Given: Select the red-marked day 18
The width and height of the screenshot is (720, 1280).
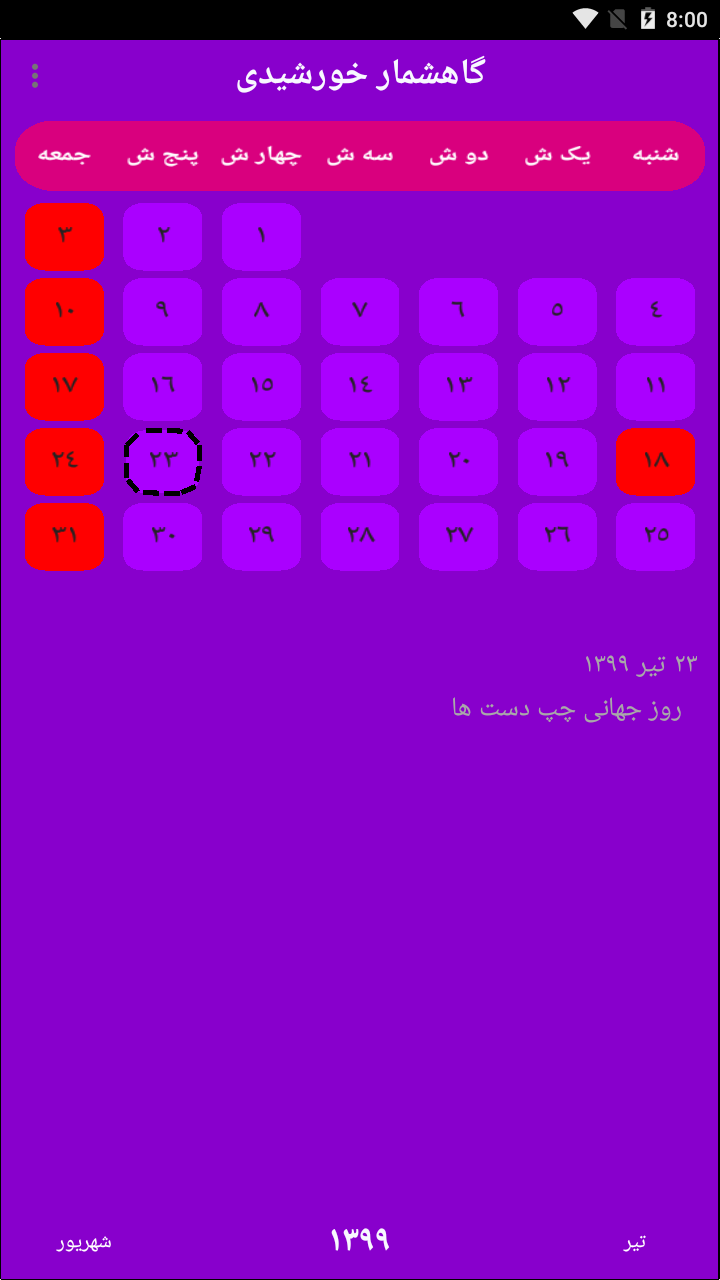Looking at the screenshot, I should 655,461.
